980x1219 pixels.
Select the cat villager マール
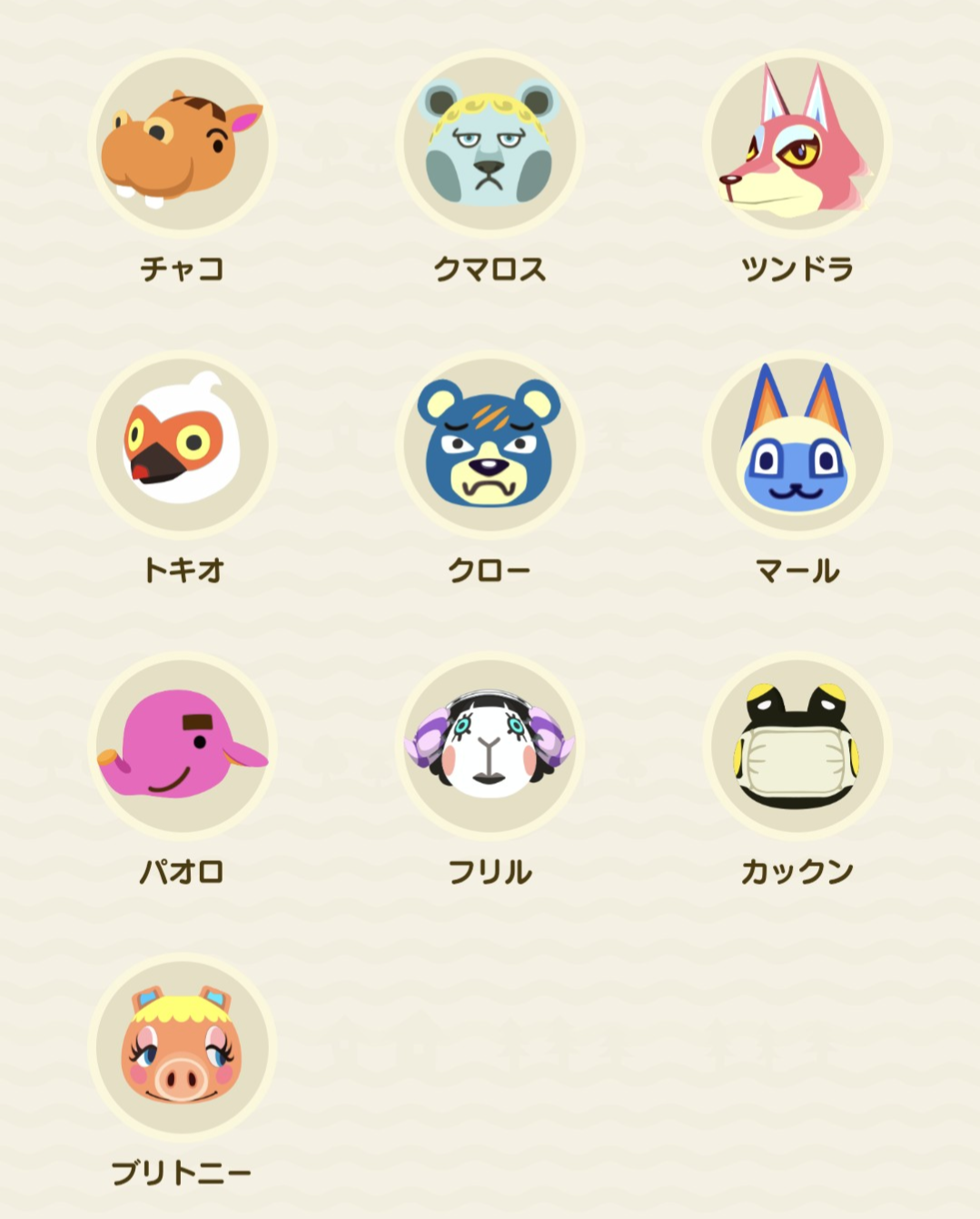[797, 445]
